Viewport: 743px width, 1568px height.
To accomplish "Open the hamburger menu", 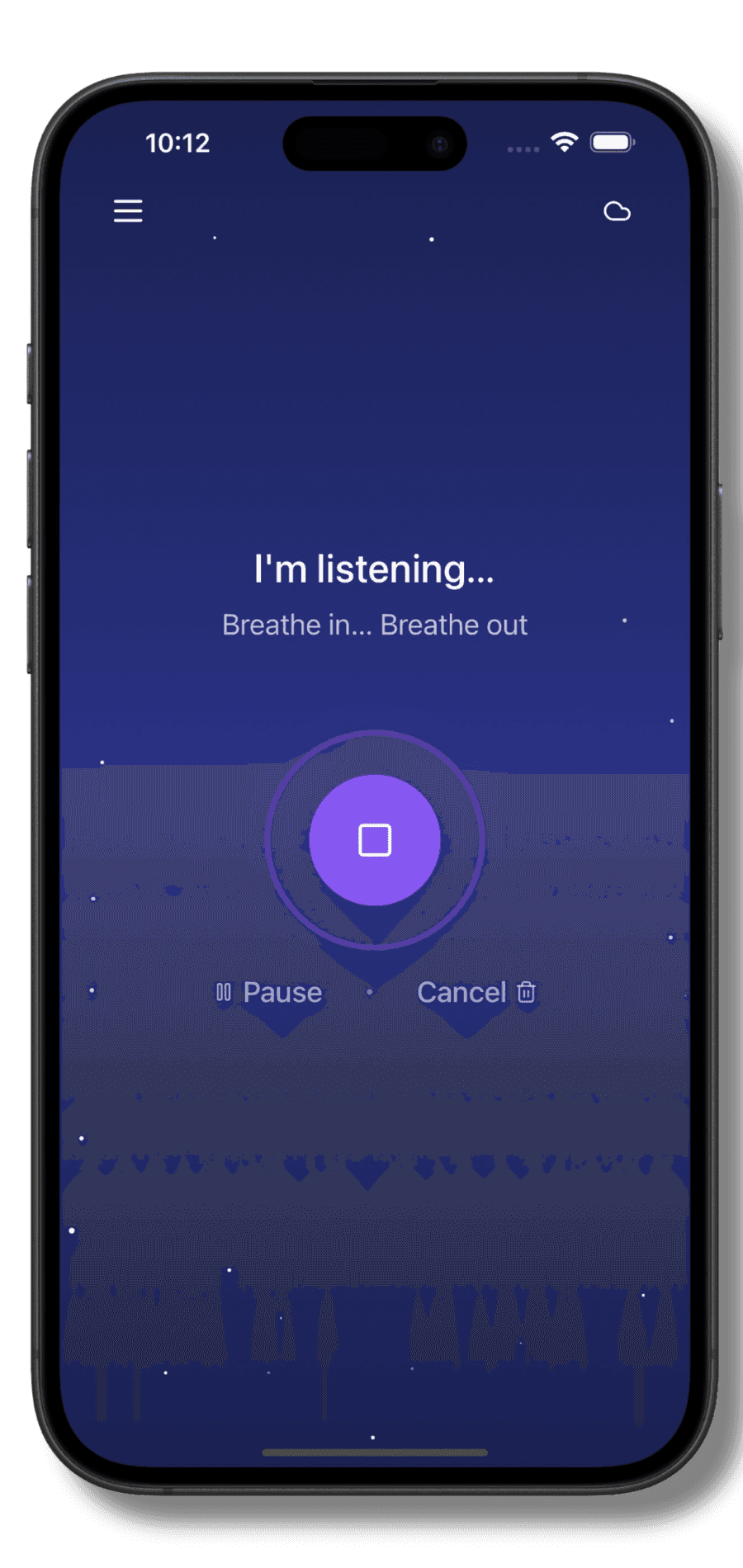I will pos(128,211).
